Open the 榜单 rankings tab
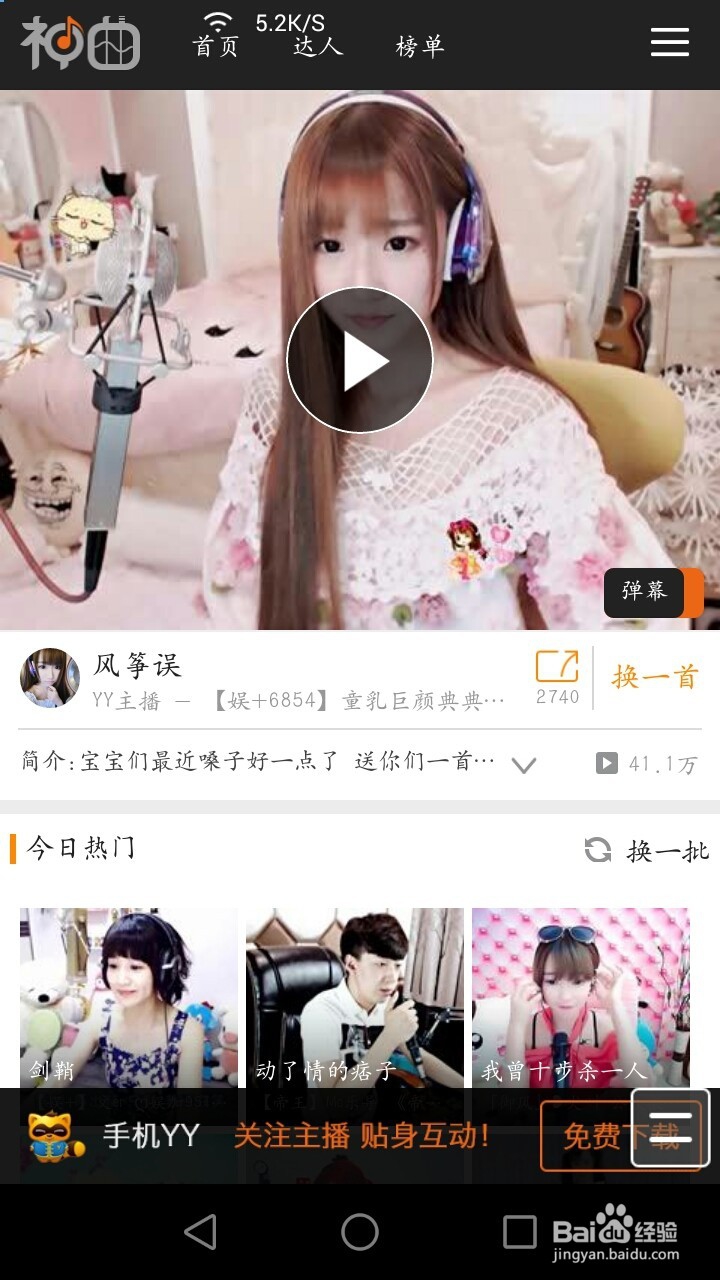This screenshot has width=720, height=1280. [418, 47]
